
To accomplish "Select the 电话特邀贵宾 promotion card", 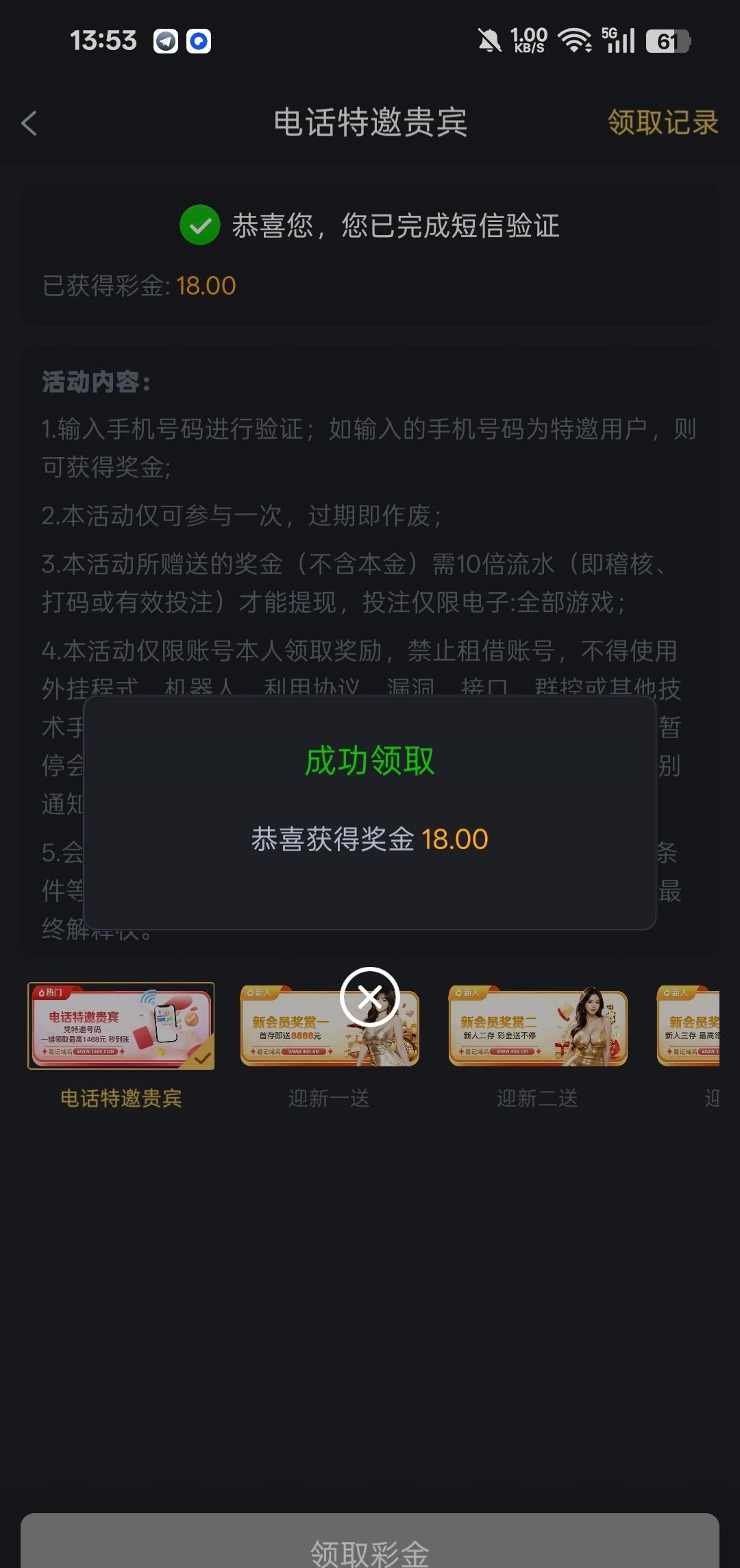I will [121, 1026].
